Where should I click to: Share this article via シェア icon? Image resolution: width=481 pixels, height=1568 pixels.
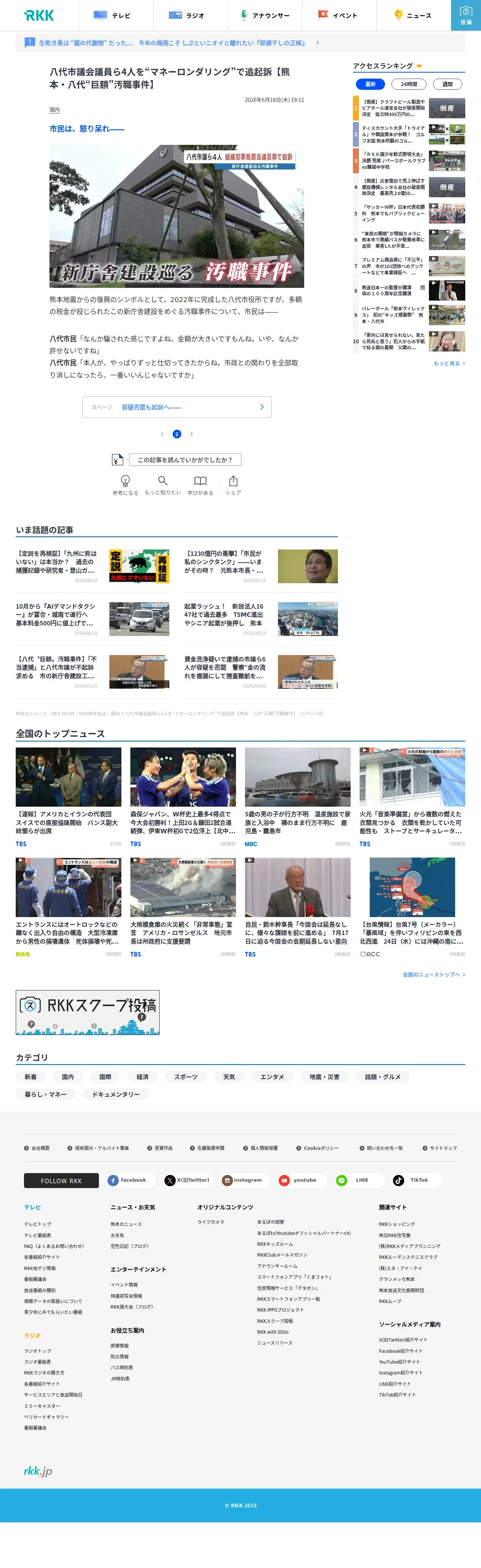[x=233, y=485]
